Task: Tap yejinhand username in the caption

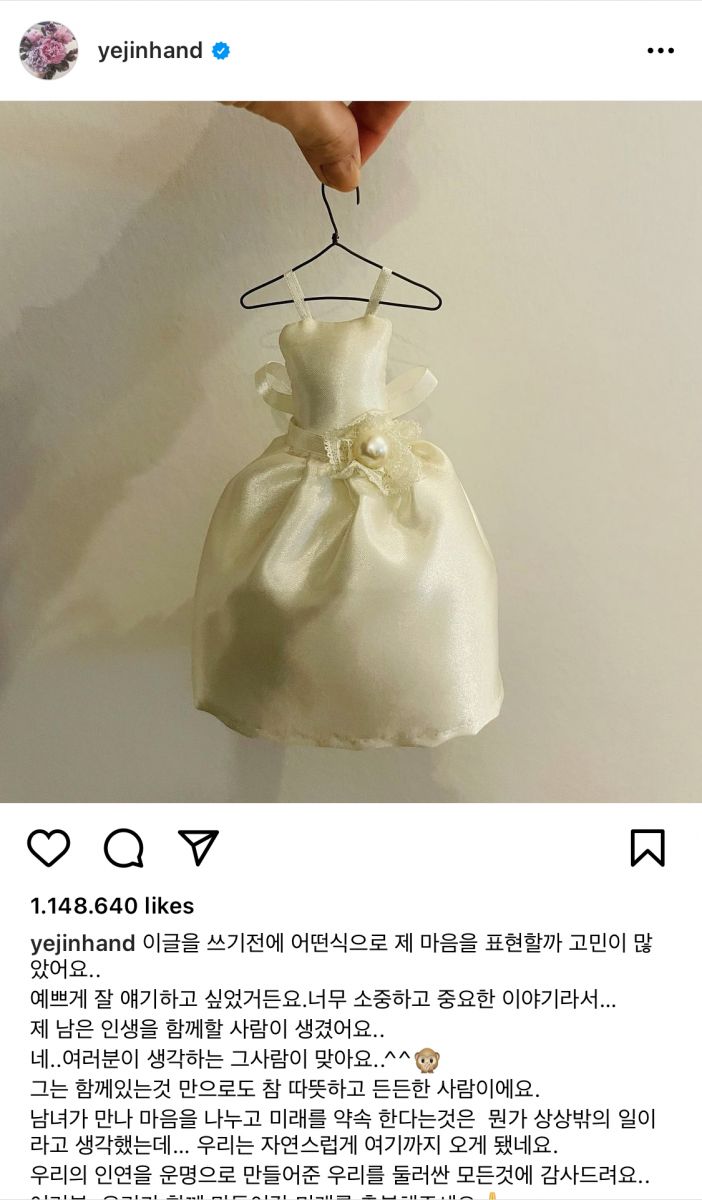Action: click(x=85, y=944)
